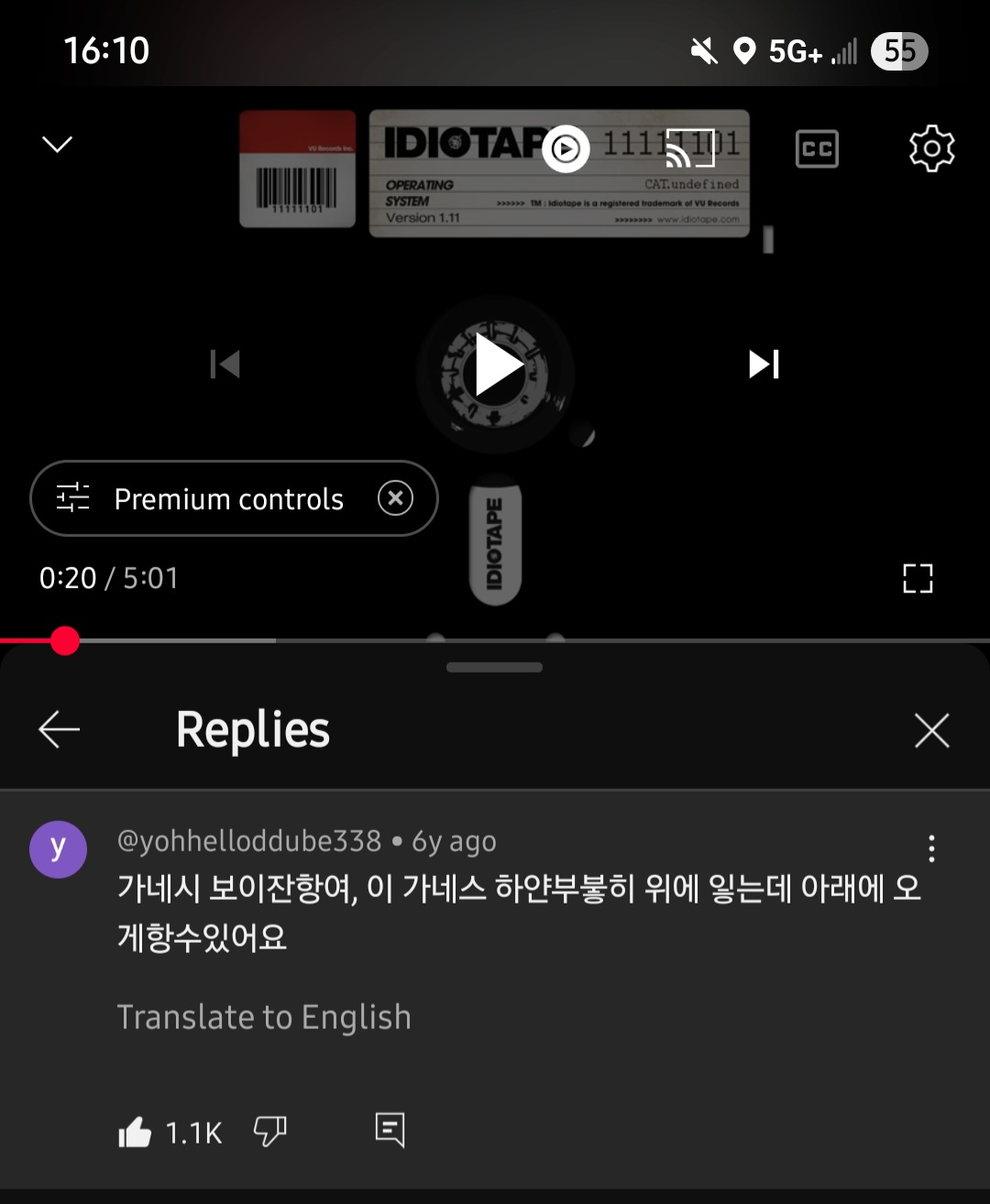Tap the video progress bar scrubber
This screenshot has width=990, height=1204.
[x=65, y=640]
